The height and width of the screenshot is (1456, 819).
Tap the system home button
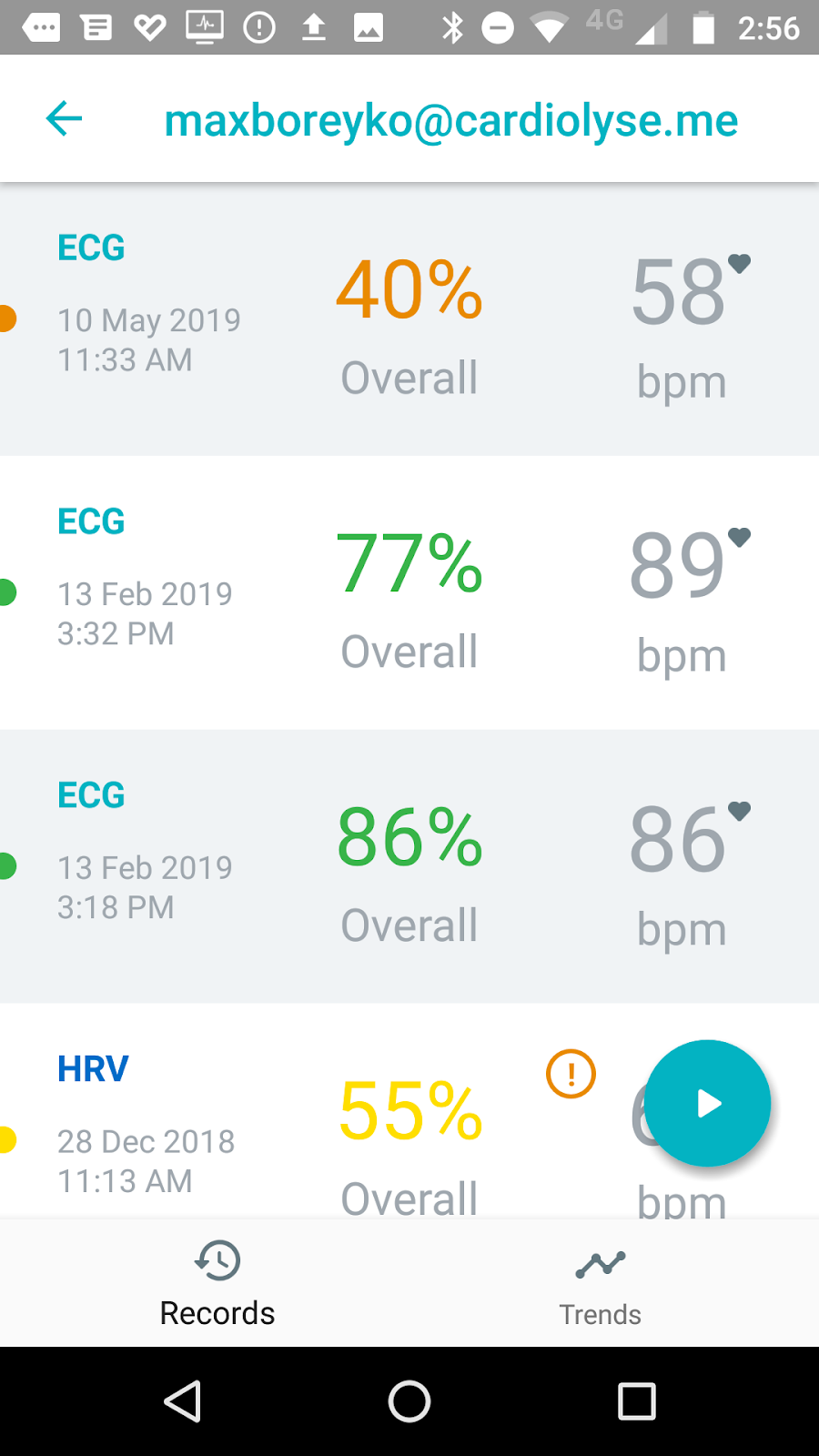[x=409, y=1401]
